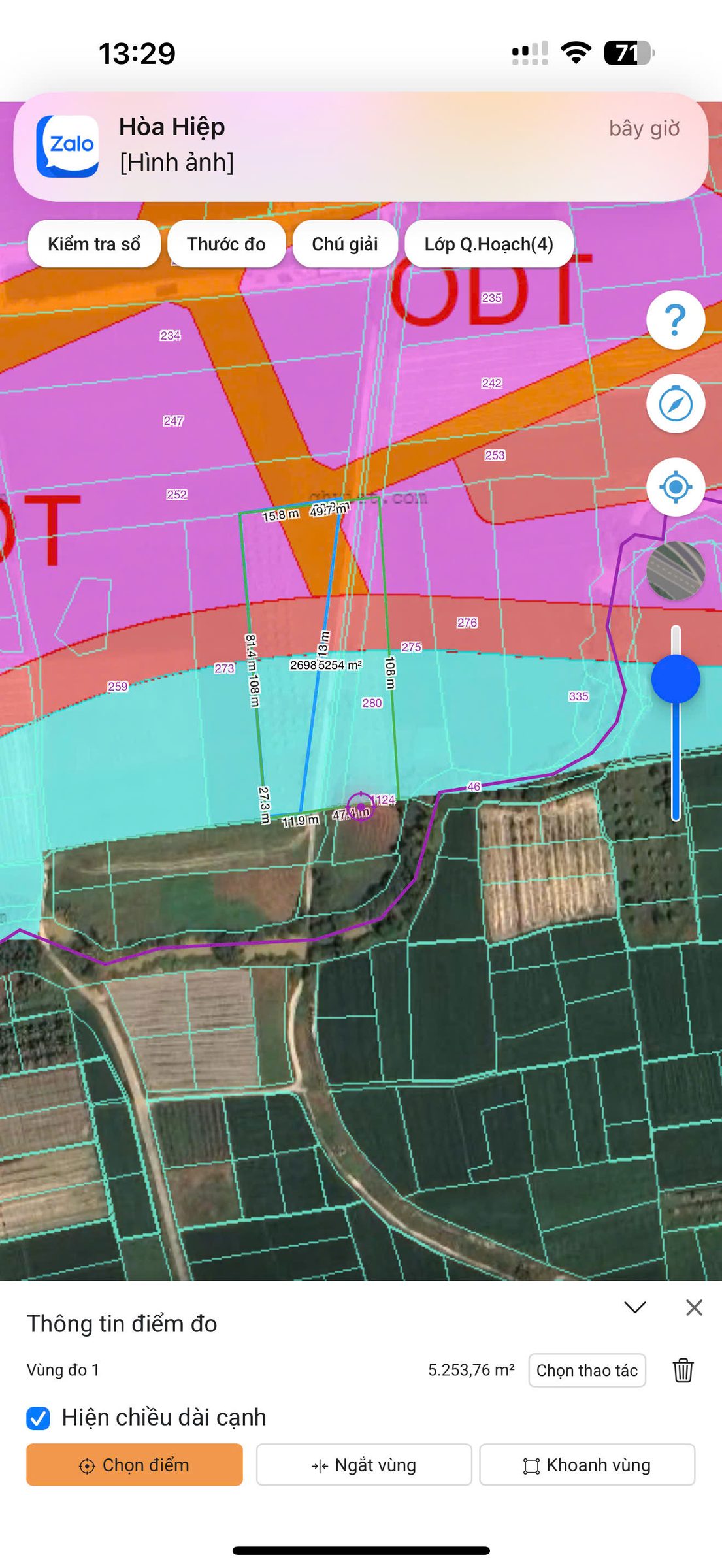Open the help question mark icon
Viewport: 722px width, 1568px height.
676,320
